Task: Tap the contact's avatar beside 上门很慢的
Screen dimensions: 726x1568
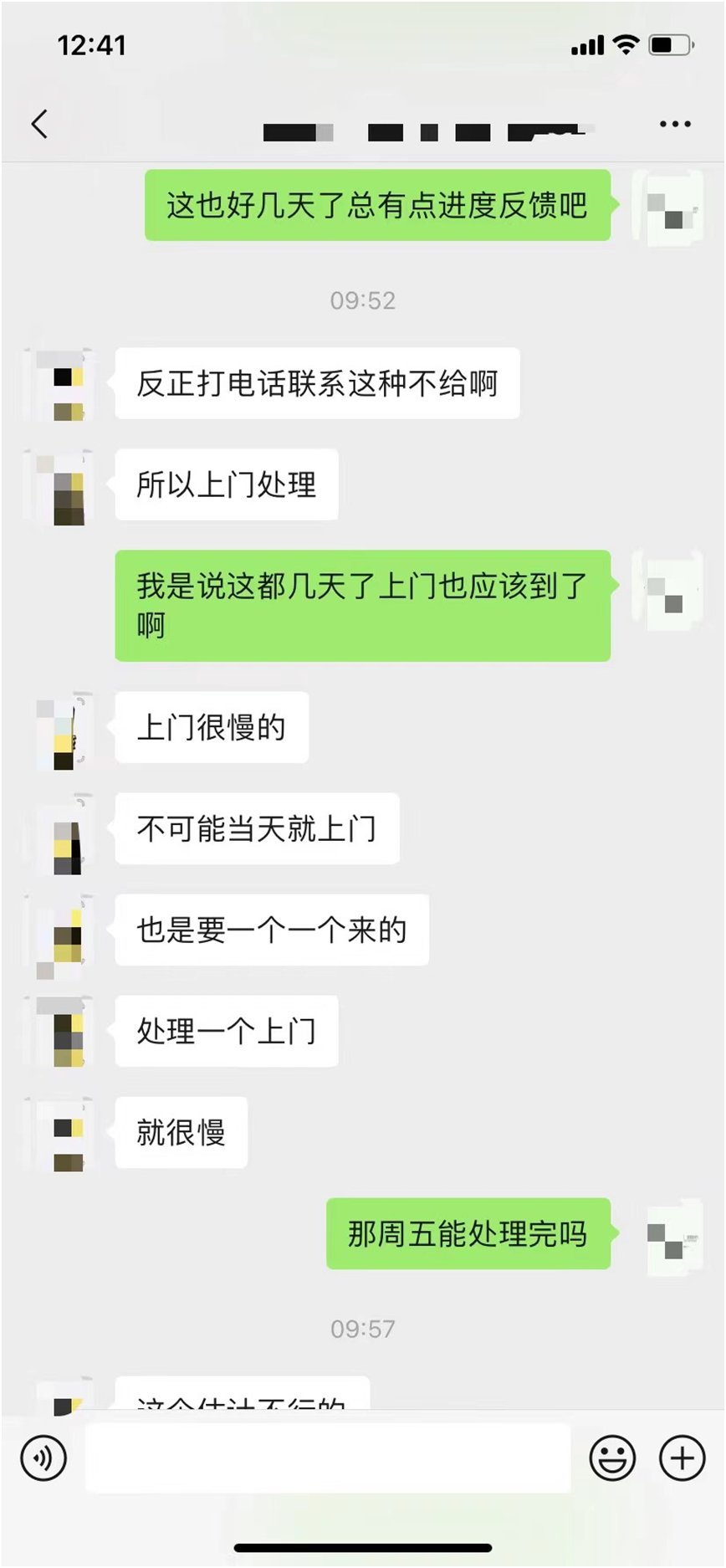Action: click(x=65, y=730)
